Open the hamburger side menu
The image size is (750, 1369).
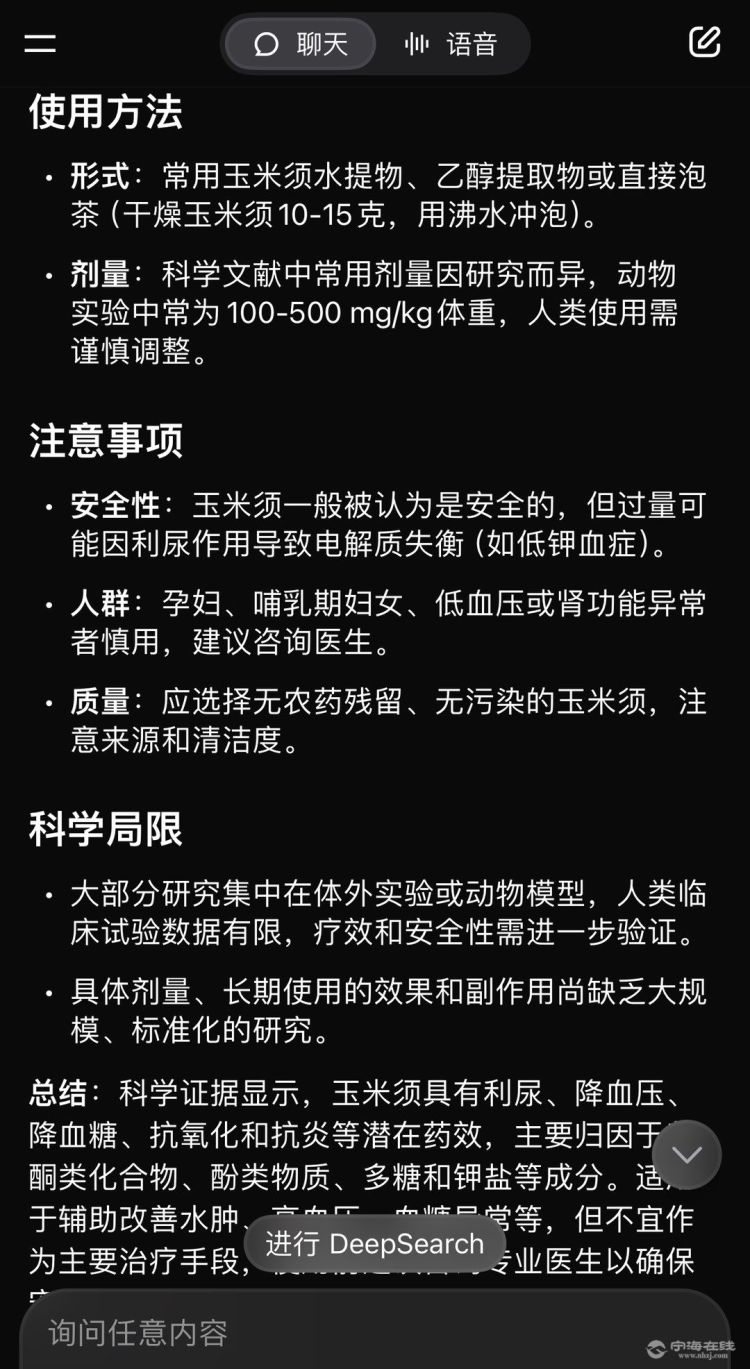coord(40,43)
